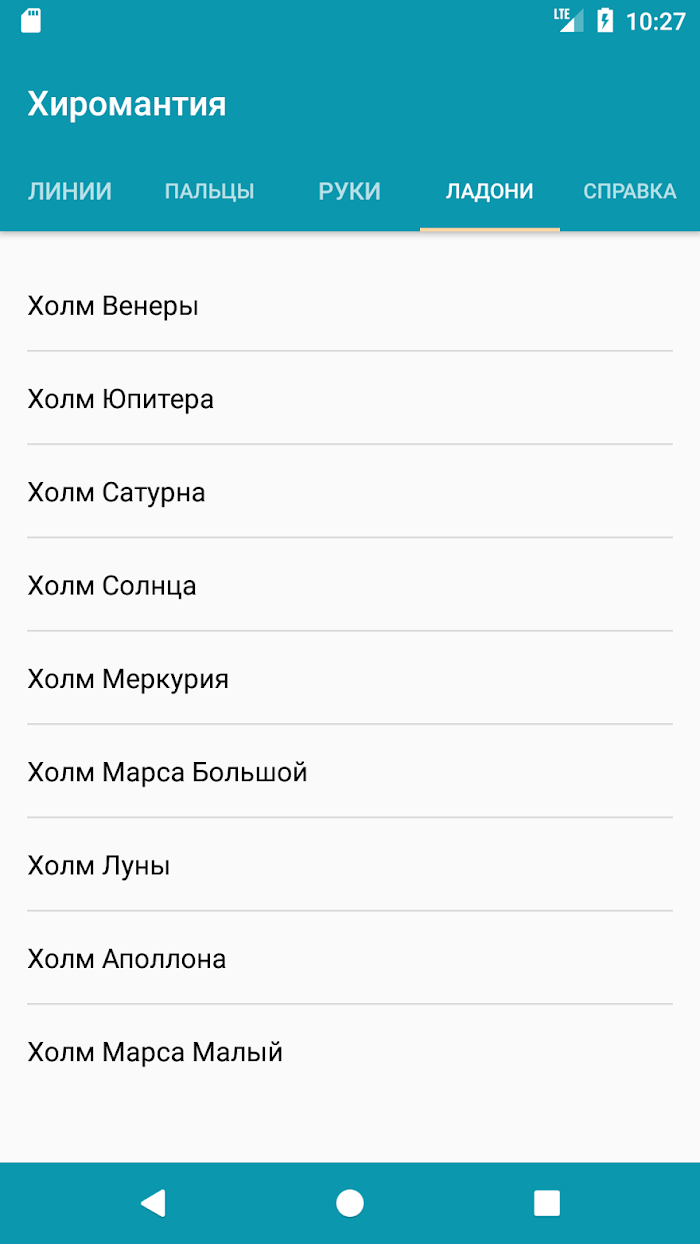Tap the system back button

pyautogui.click(x=153, y=1202)
